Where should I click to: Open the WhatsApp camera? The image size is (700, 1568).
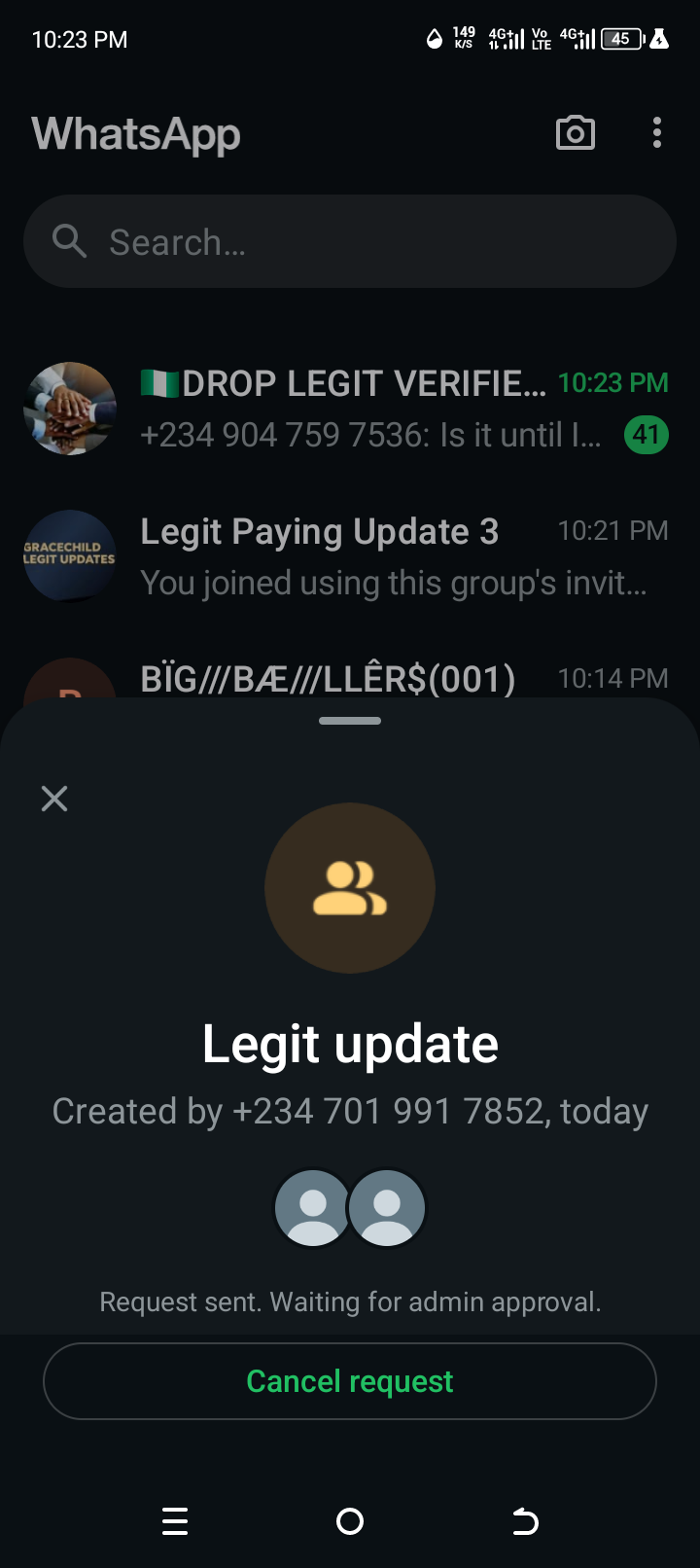click(x=576, y=133)
